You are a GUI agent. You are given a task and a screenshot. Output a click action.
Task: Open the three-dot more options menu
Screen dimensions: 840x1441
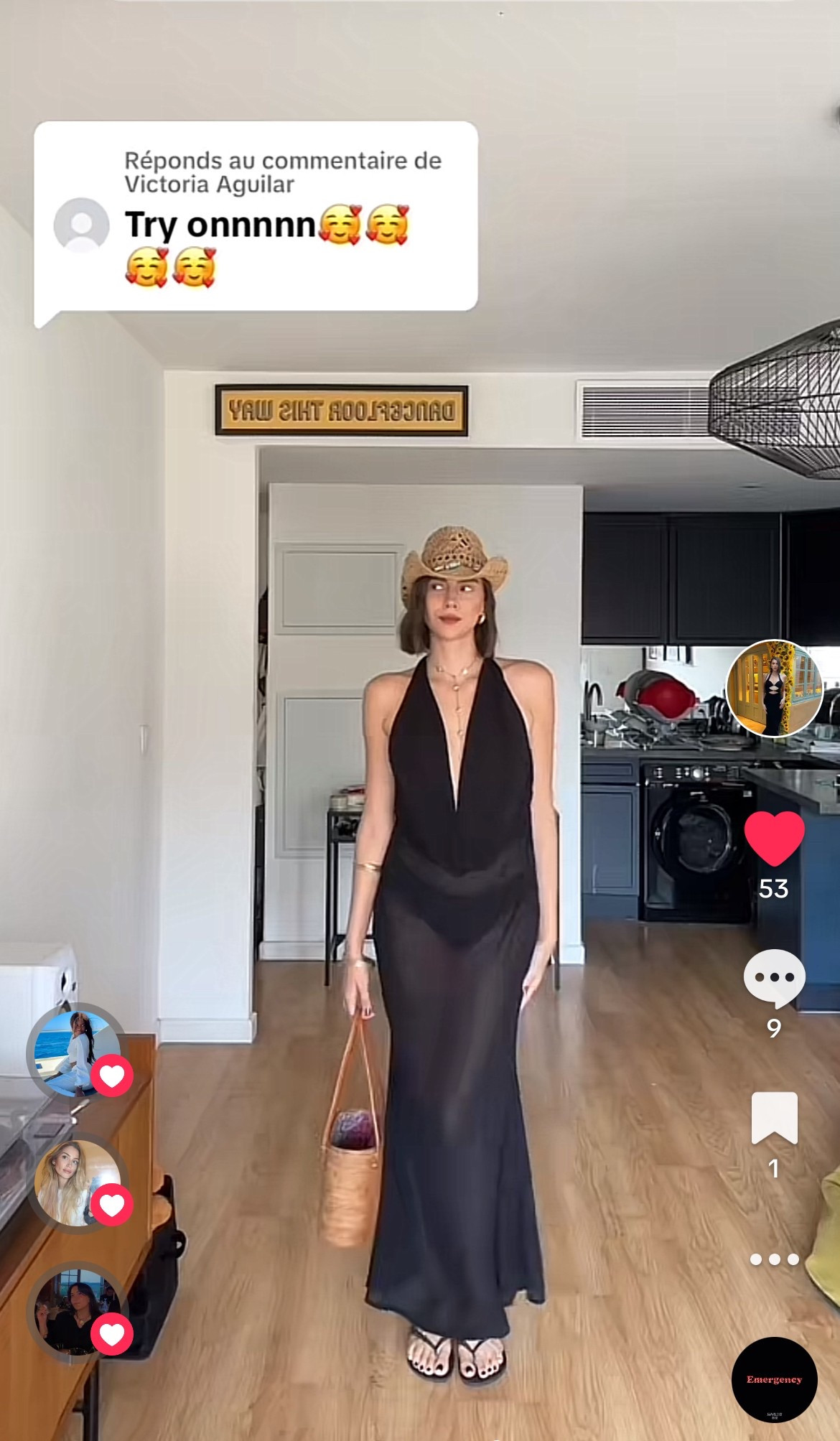774,1259
